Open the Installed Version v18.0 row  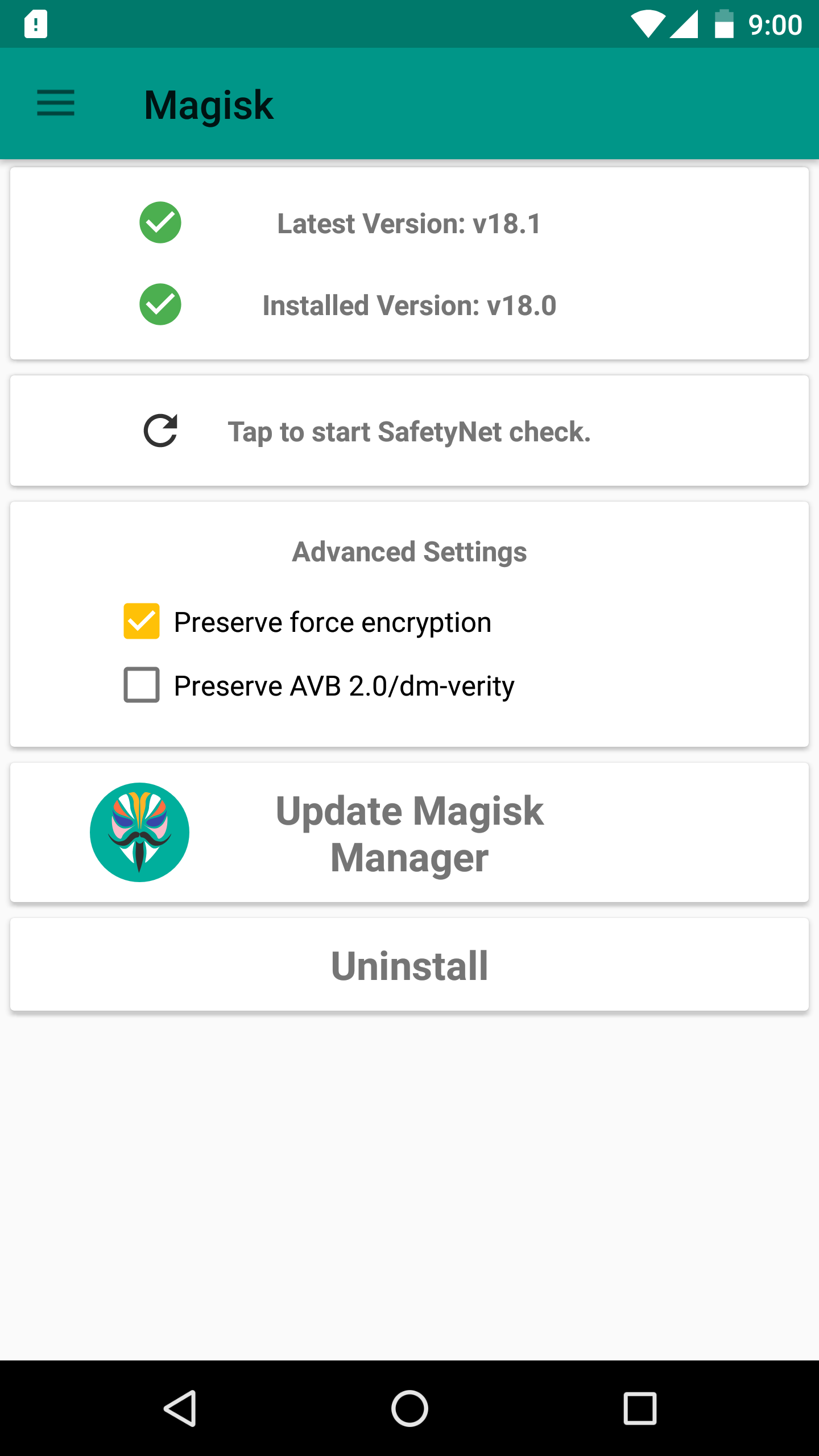[409, 305]
